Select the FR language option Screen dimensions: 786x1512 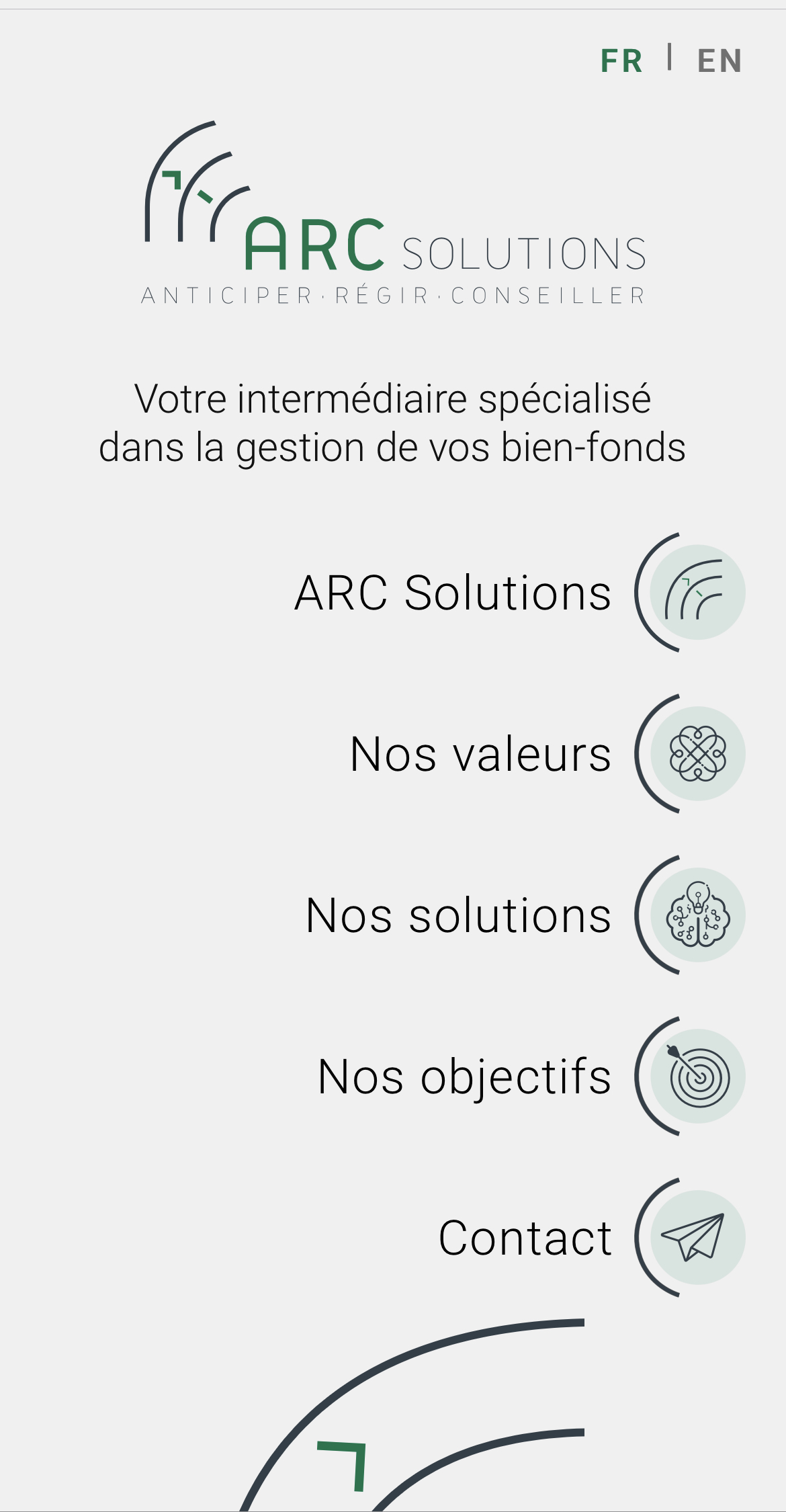coord(621,61)
